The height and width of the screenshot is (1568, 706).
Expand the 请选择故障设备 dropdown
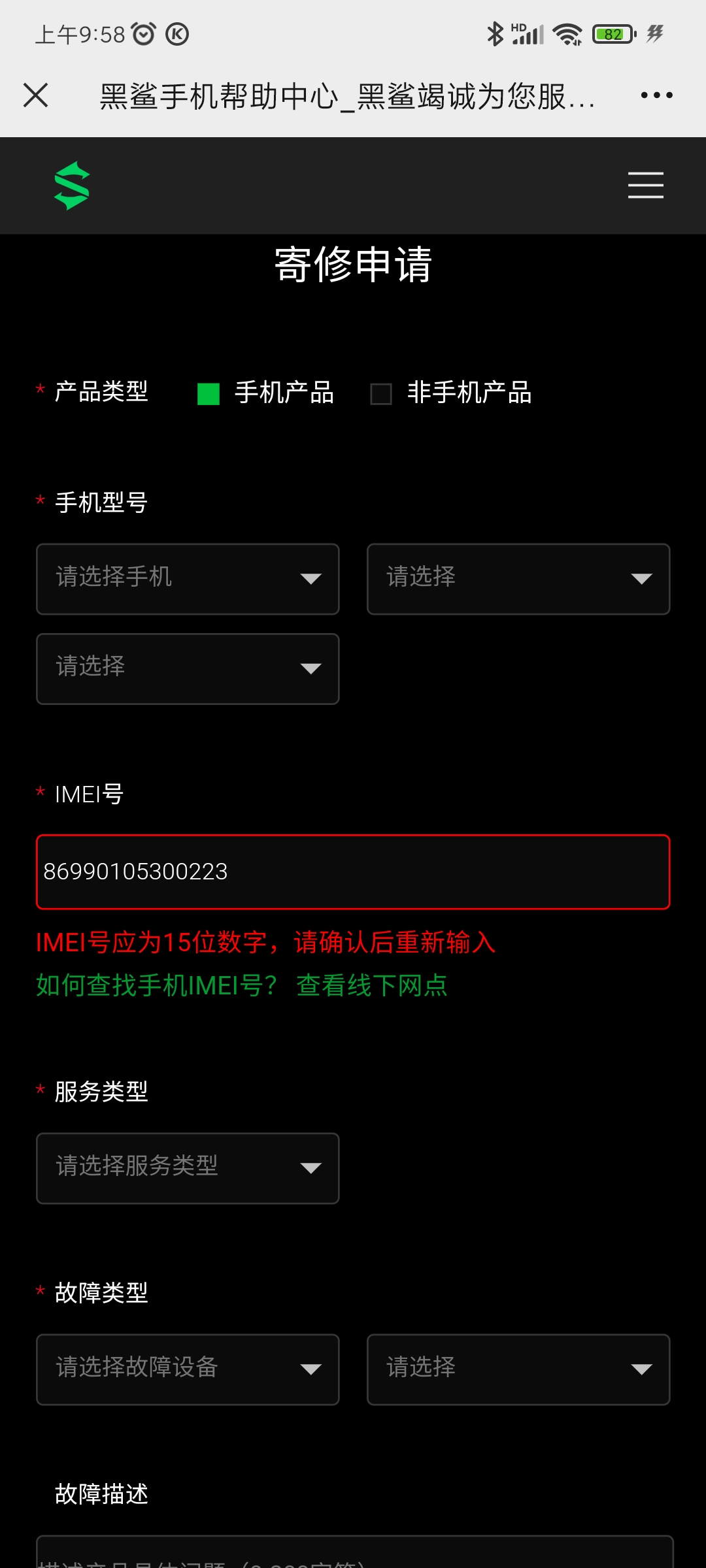188,1369
